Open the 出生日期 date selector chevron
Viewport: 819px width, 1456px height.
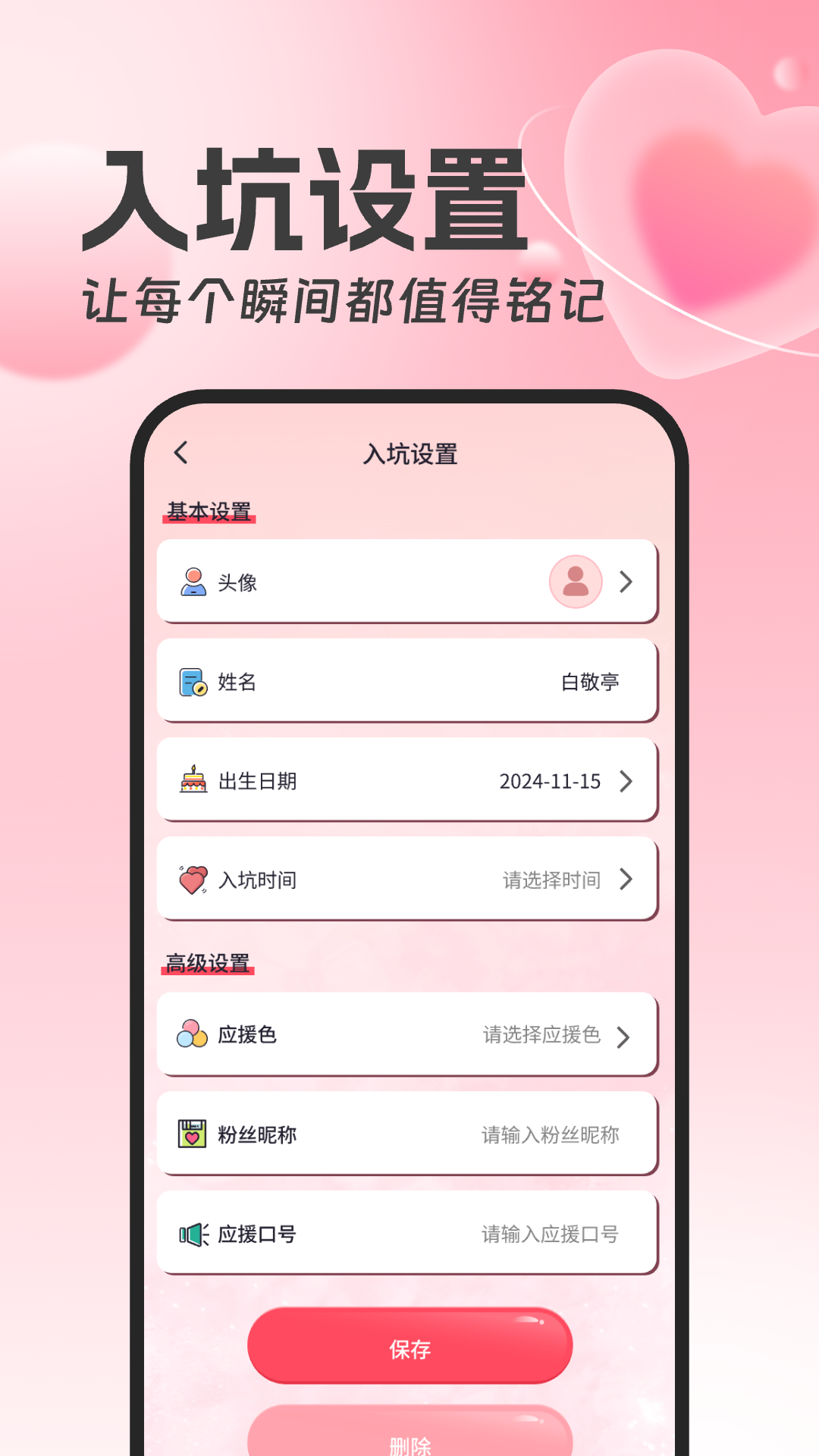click(x=627, y=780)
